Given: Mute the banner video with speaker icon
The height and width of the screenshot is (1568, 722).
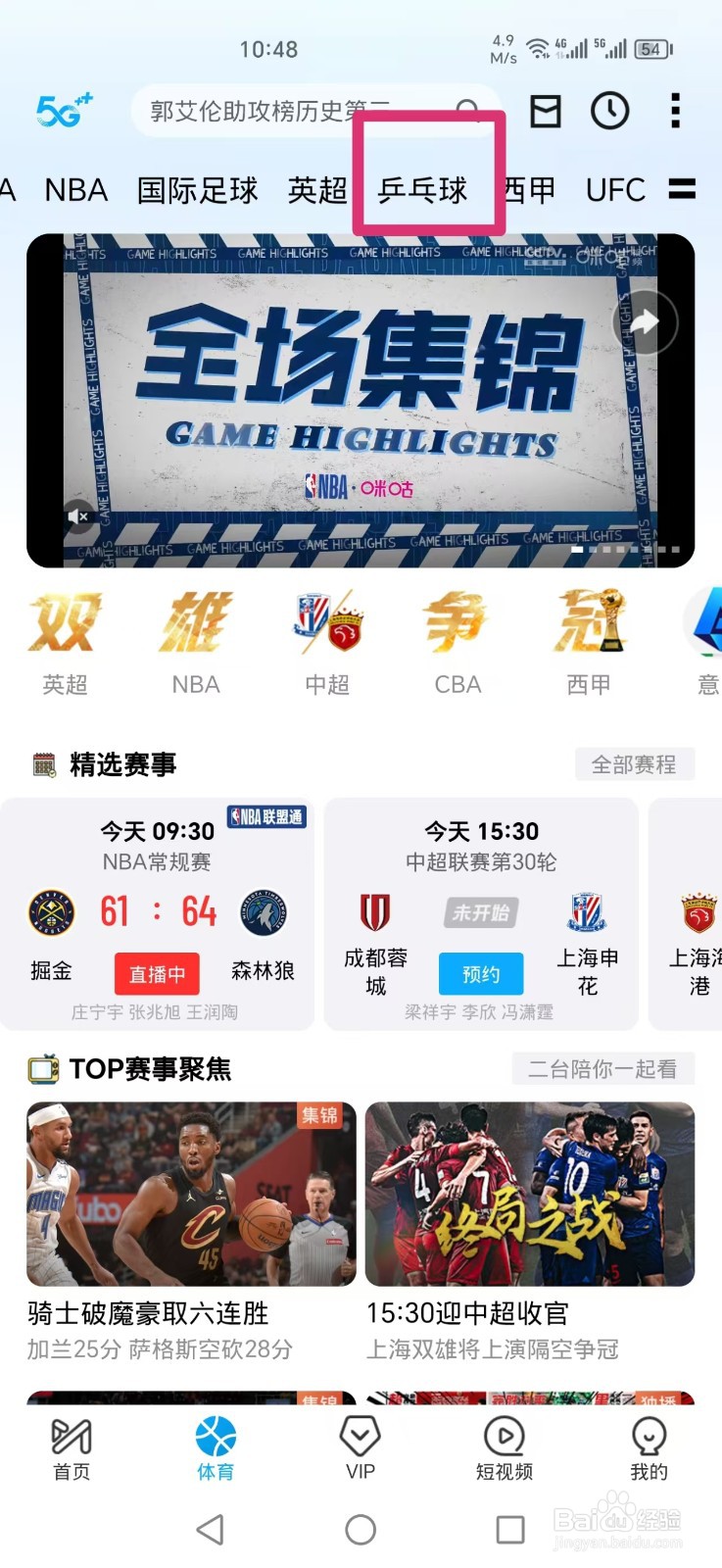Looking at the screenshot, I should point(78,516).
